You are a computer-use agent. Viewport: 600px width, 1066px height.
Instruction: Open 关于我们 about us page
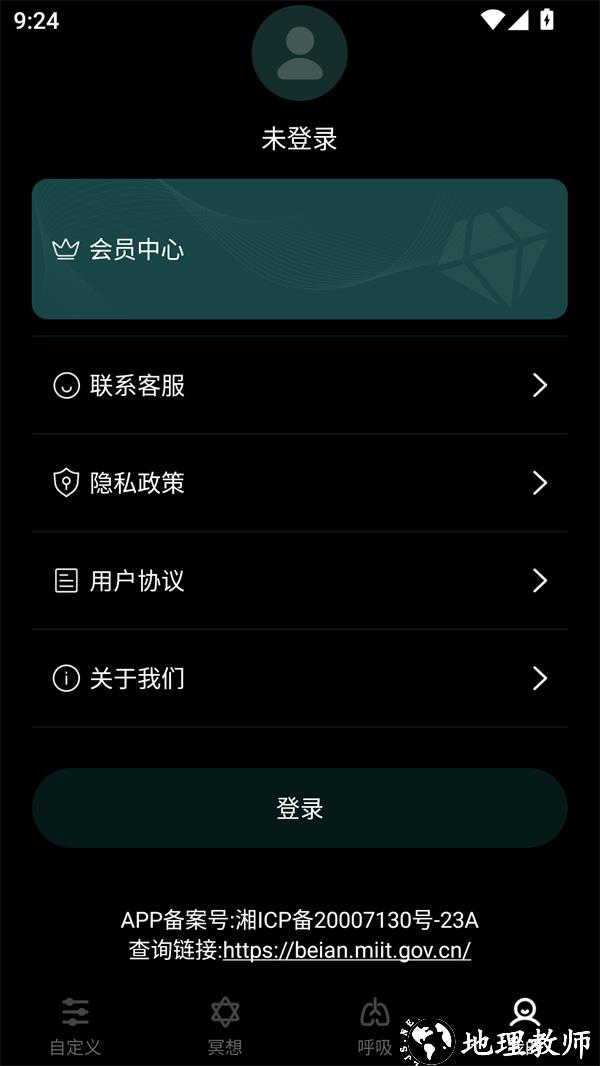tap(299, 679)
